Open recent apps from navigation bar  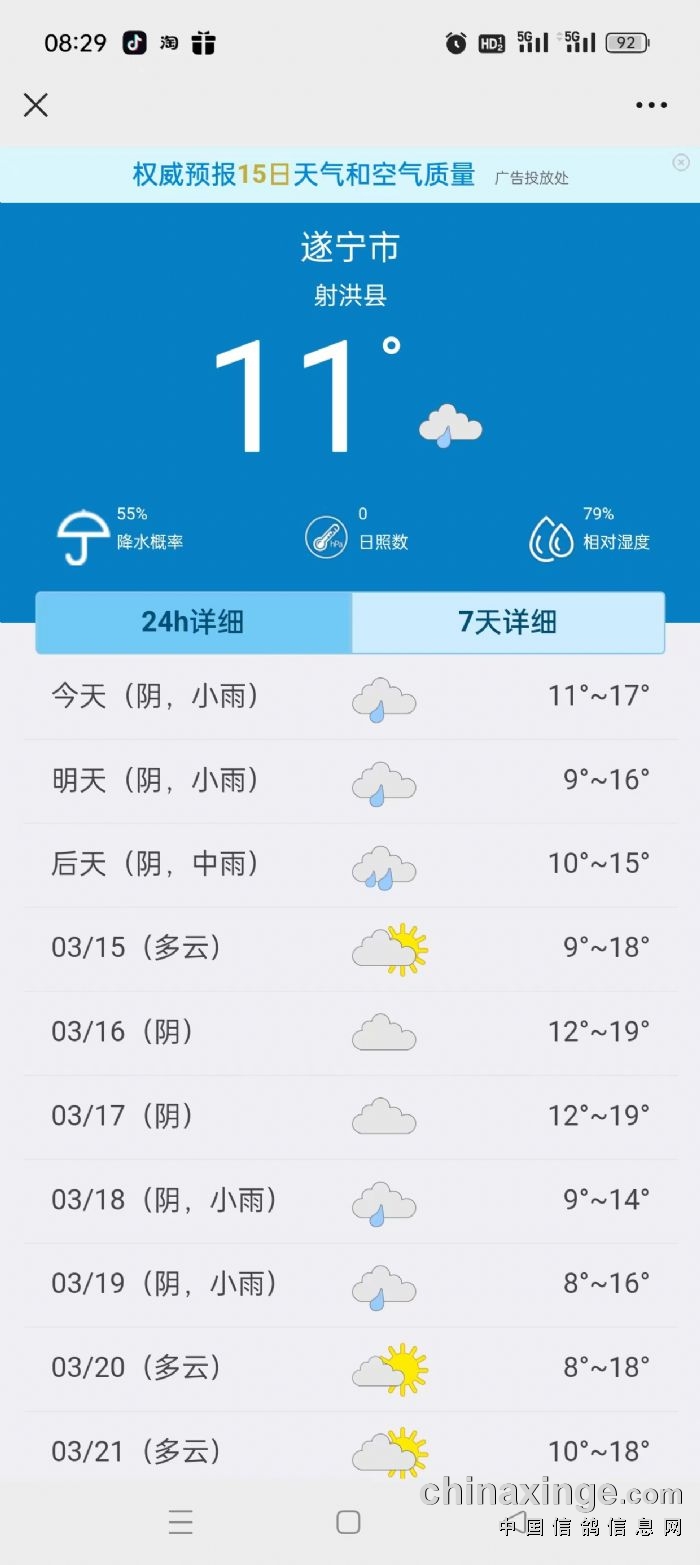[181, 1522]
